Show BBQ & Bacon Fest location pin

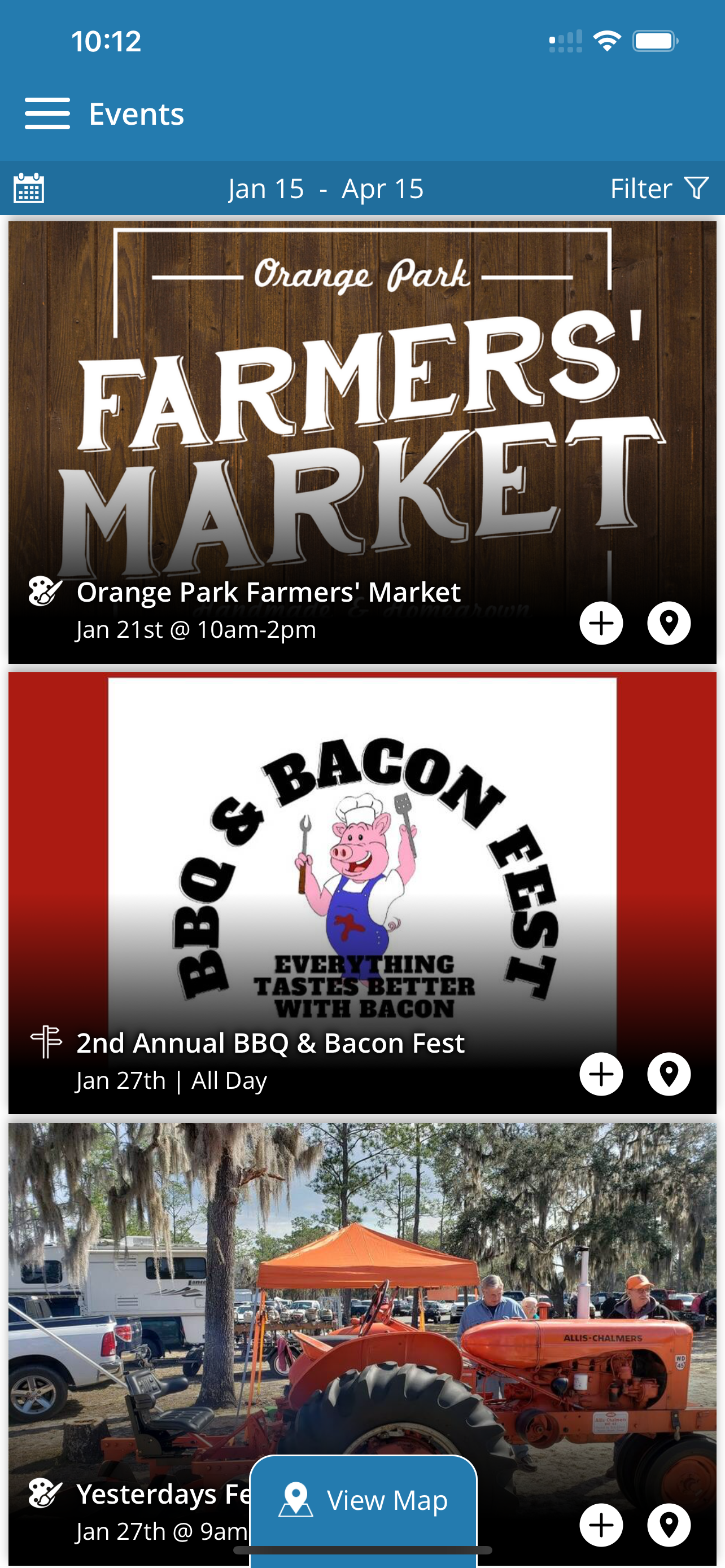point(669,1074)
